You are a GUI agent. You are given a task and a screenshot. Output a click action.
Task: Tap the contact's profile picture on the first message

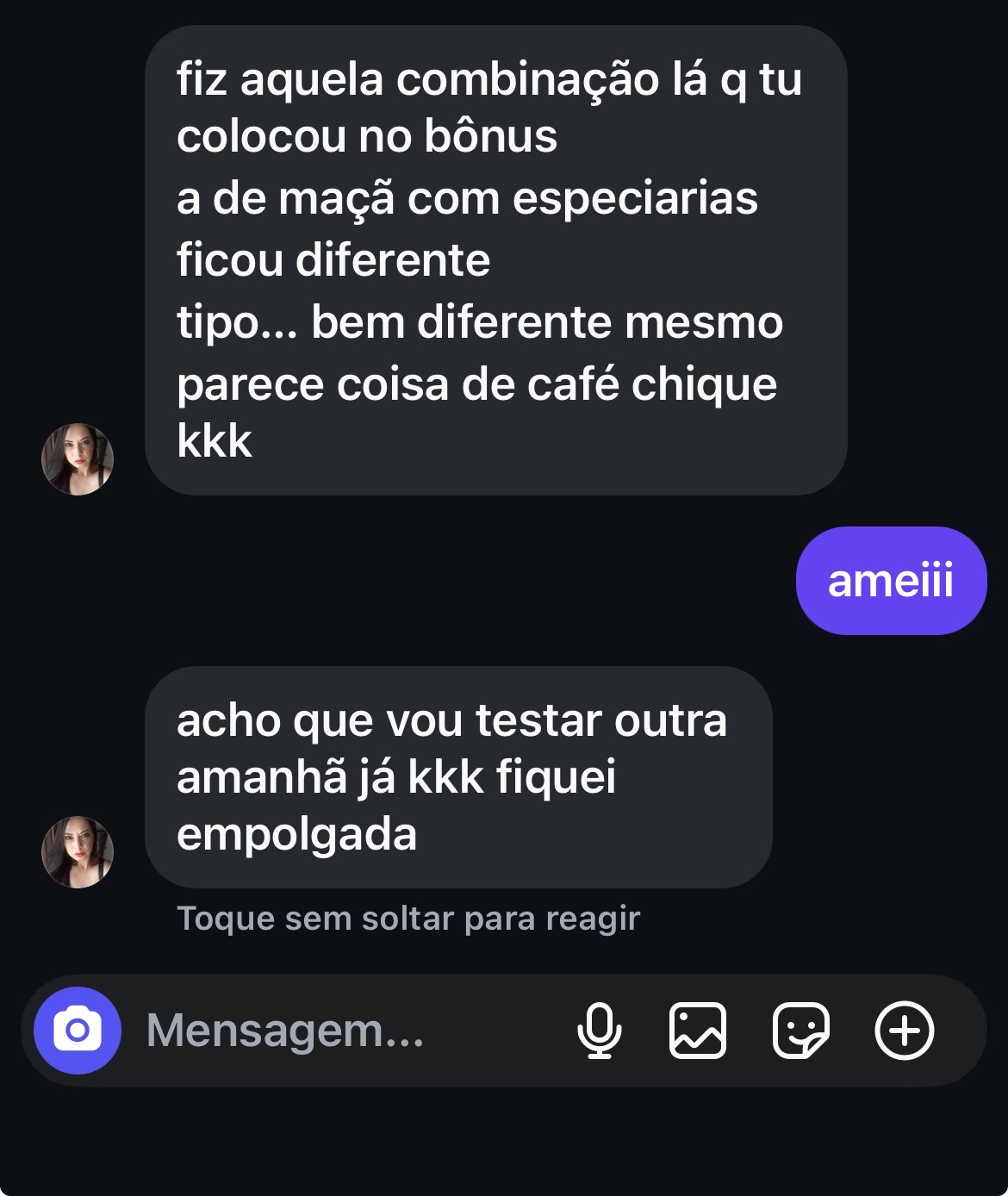(76, 460)
